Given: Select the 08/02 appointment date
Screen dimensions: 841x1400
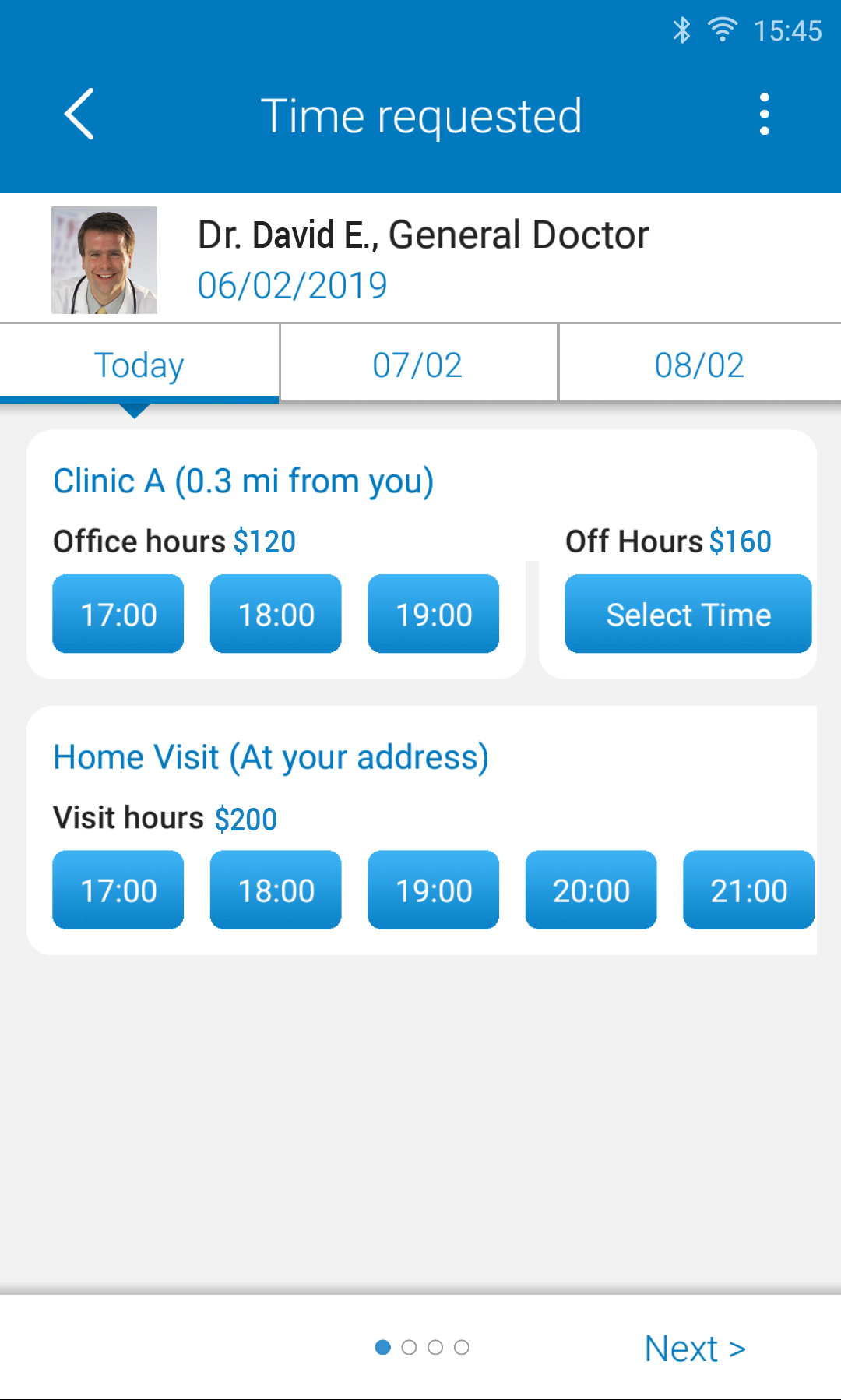Looking at the screenshot, I should pos(698,363).
